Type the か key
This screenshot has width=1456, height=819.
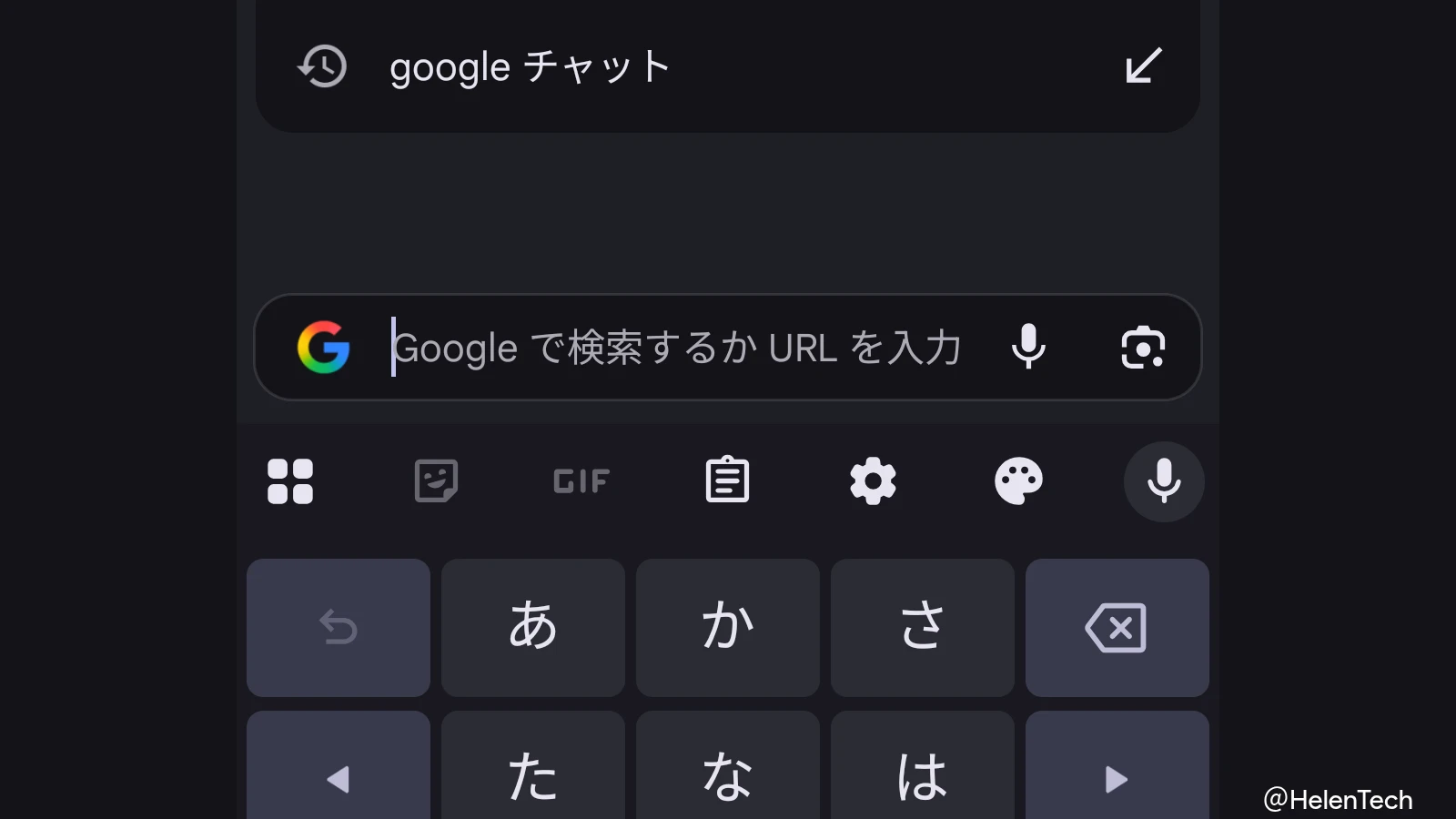[x=728, y=628]
